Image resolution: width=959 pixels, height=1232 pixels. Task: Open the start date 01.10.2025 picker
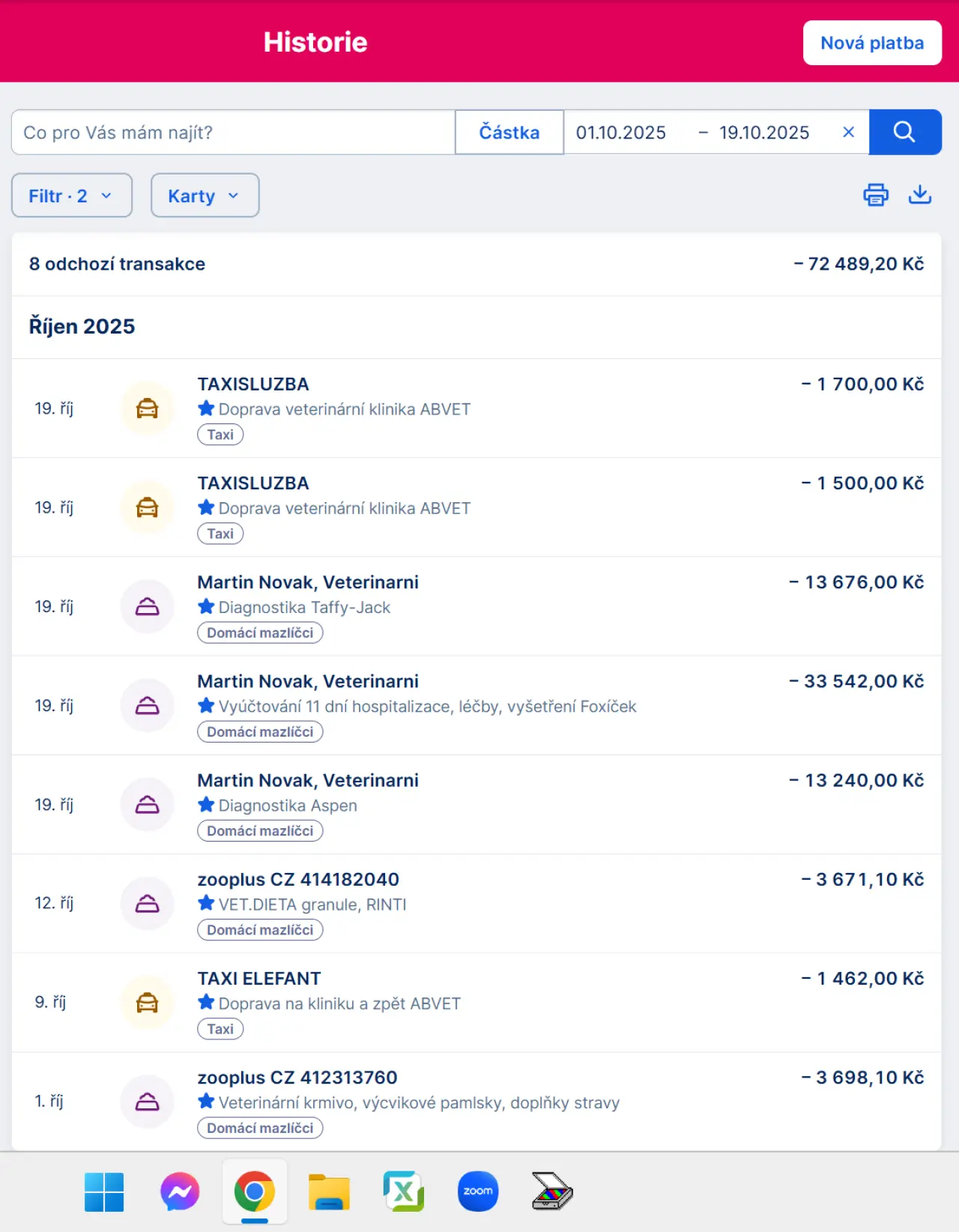(620, 133)
